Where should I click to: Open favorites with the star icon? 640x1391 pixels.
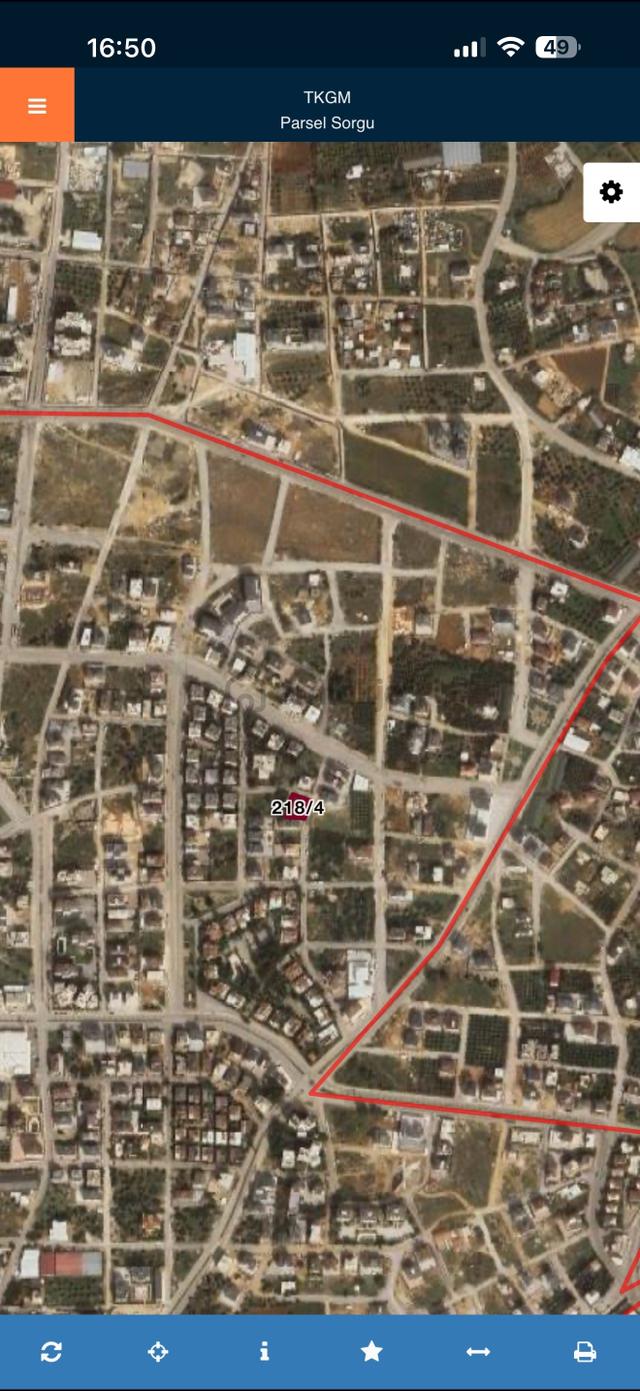[371, 1351]
